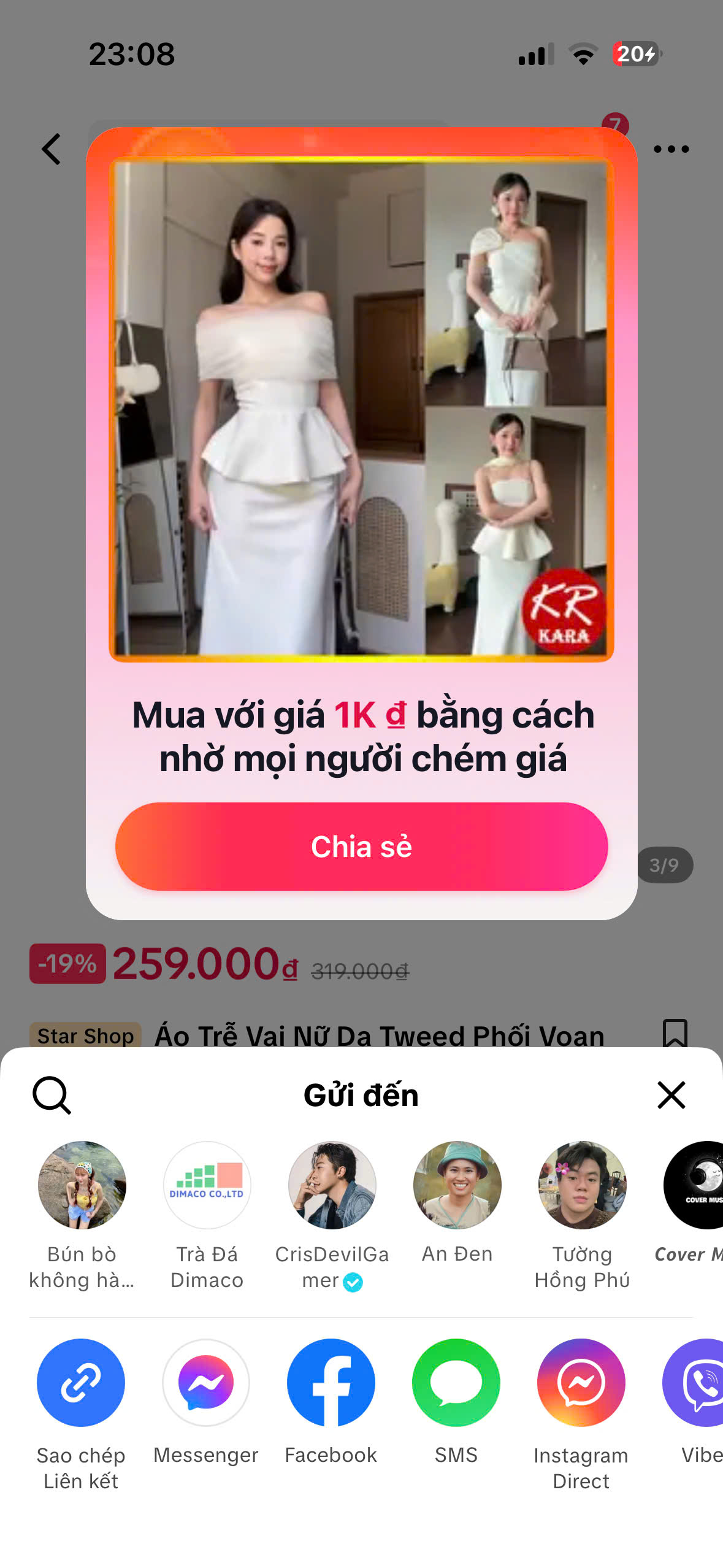The width and height of the screenshot is (723, 1568).
Task: Tap the Chia sẻ button
Action: (x=361, y=846)
